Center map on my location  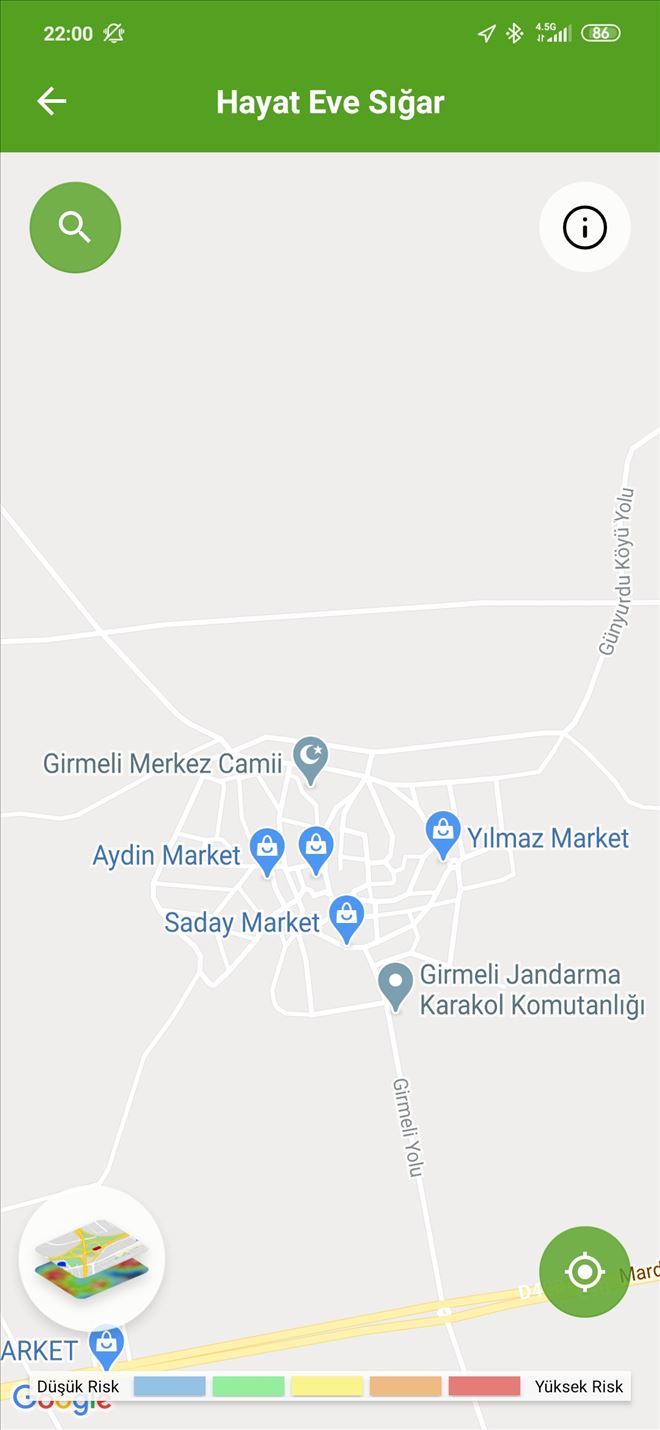[x=585, y=1272]
